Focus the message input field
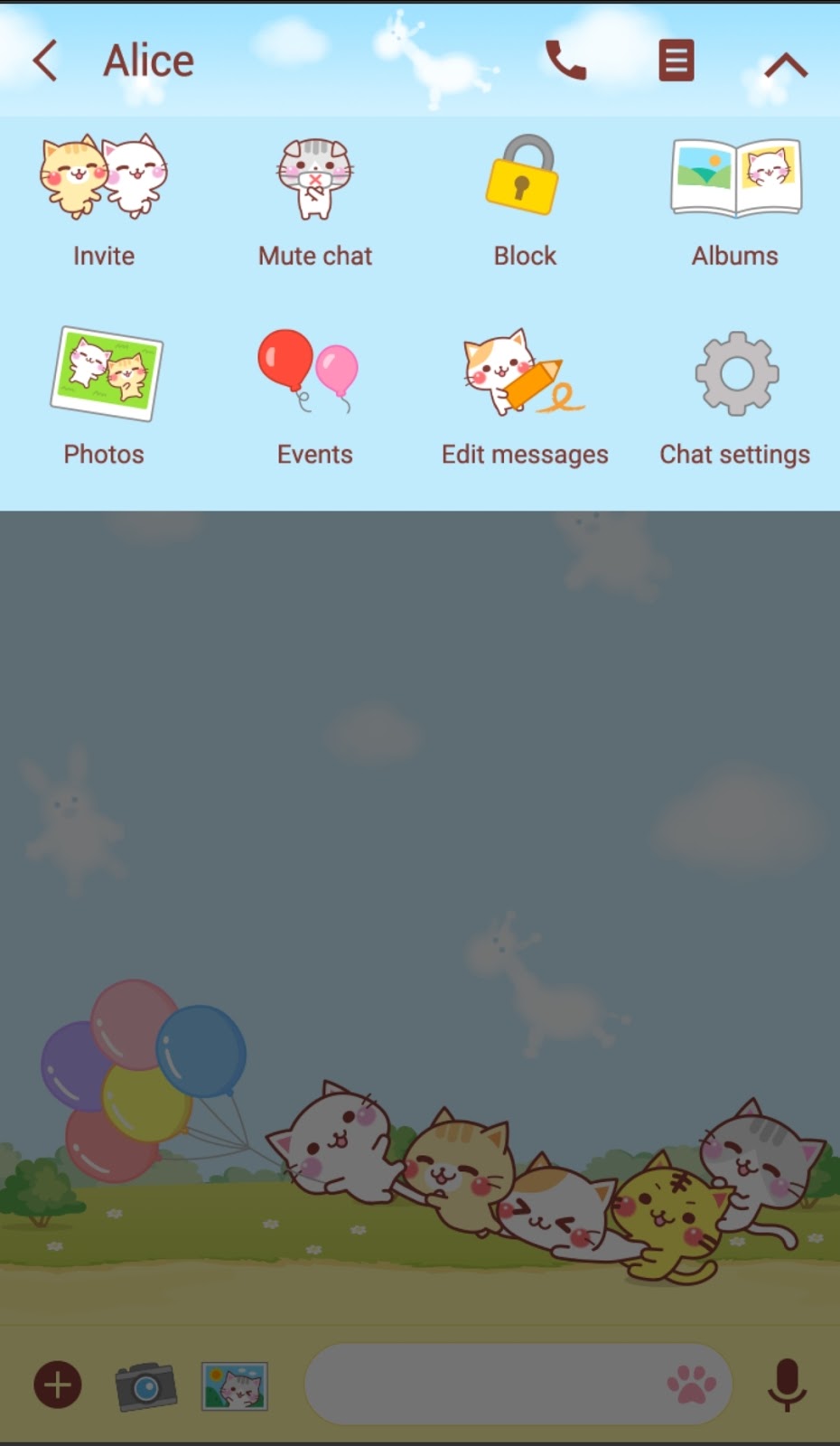This screenshot has height=1446, width=840. (479, 1384)
